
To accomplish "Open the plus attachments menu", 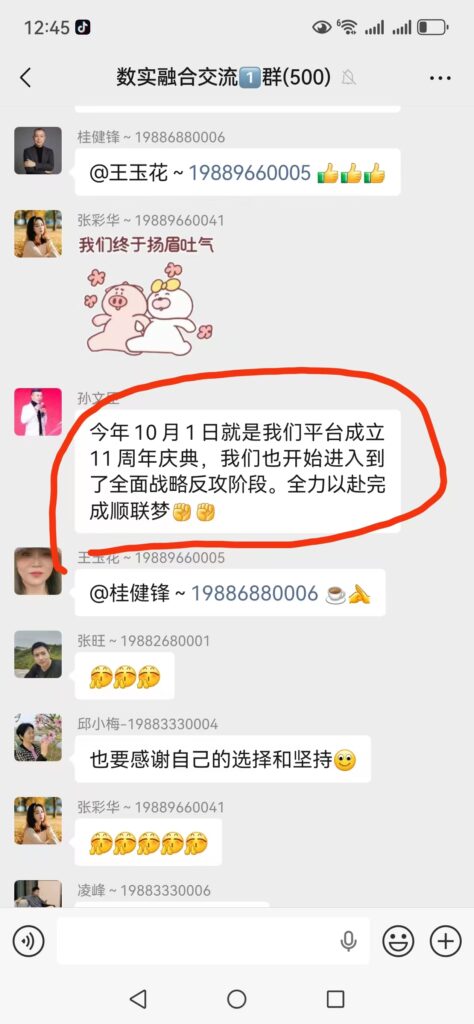I will [x=445, y=941].
